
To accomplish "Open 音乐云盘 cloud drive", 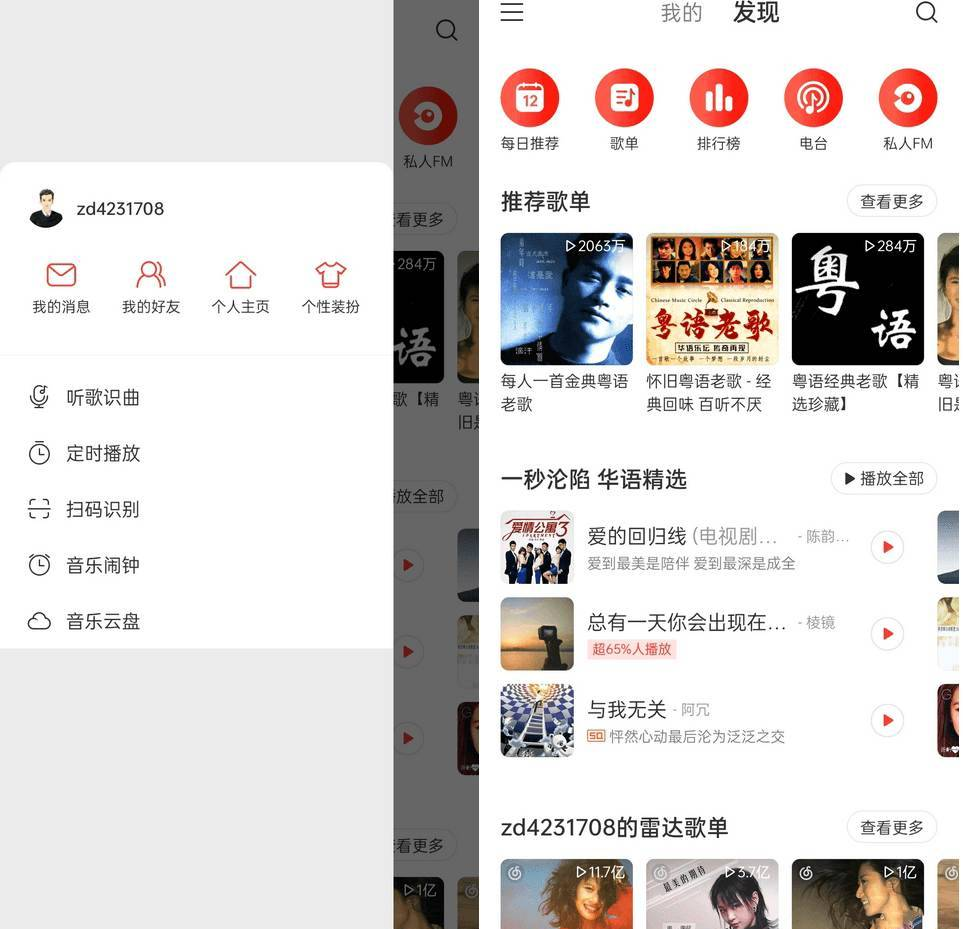I will click(197, 621).
